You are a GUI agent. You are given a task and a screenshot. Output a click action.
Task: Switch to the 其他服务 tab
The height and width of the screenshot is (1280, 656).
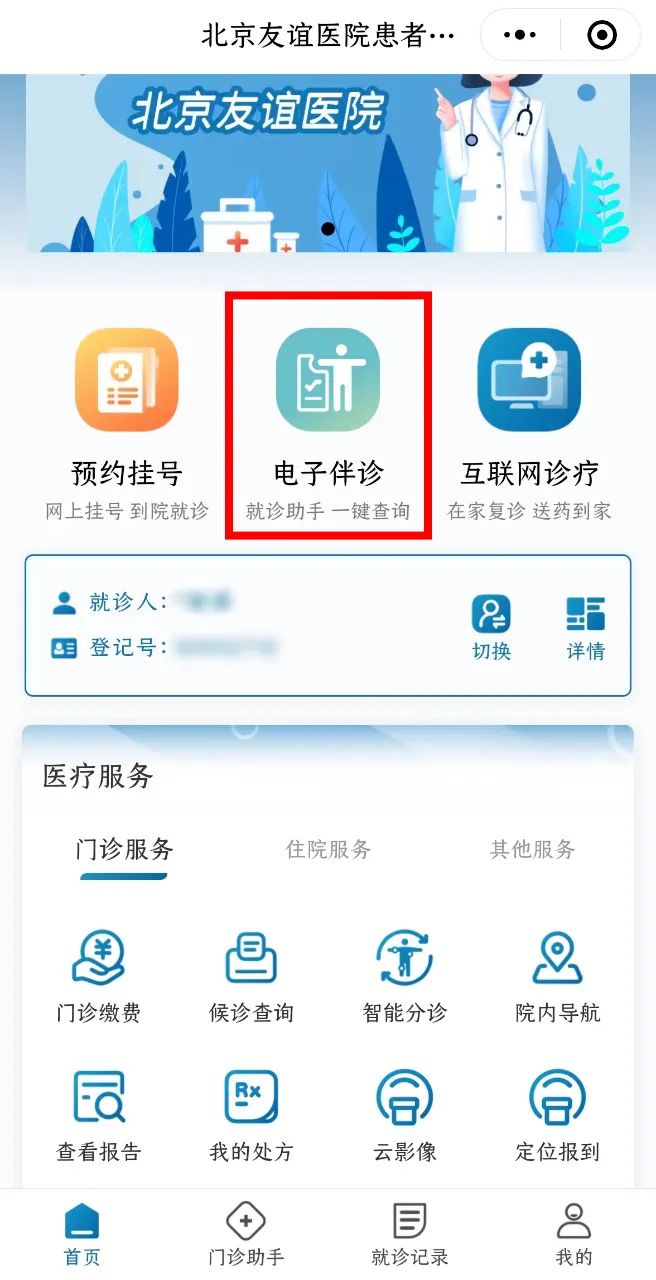tap(532, 849)
